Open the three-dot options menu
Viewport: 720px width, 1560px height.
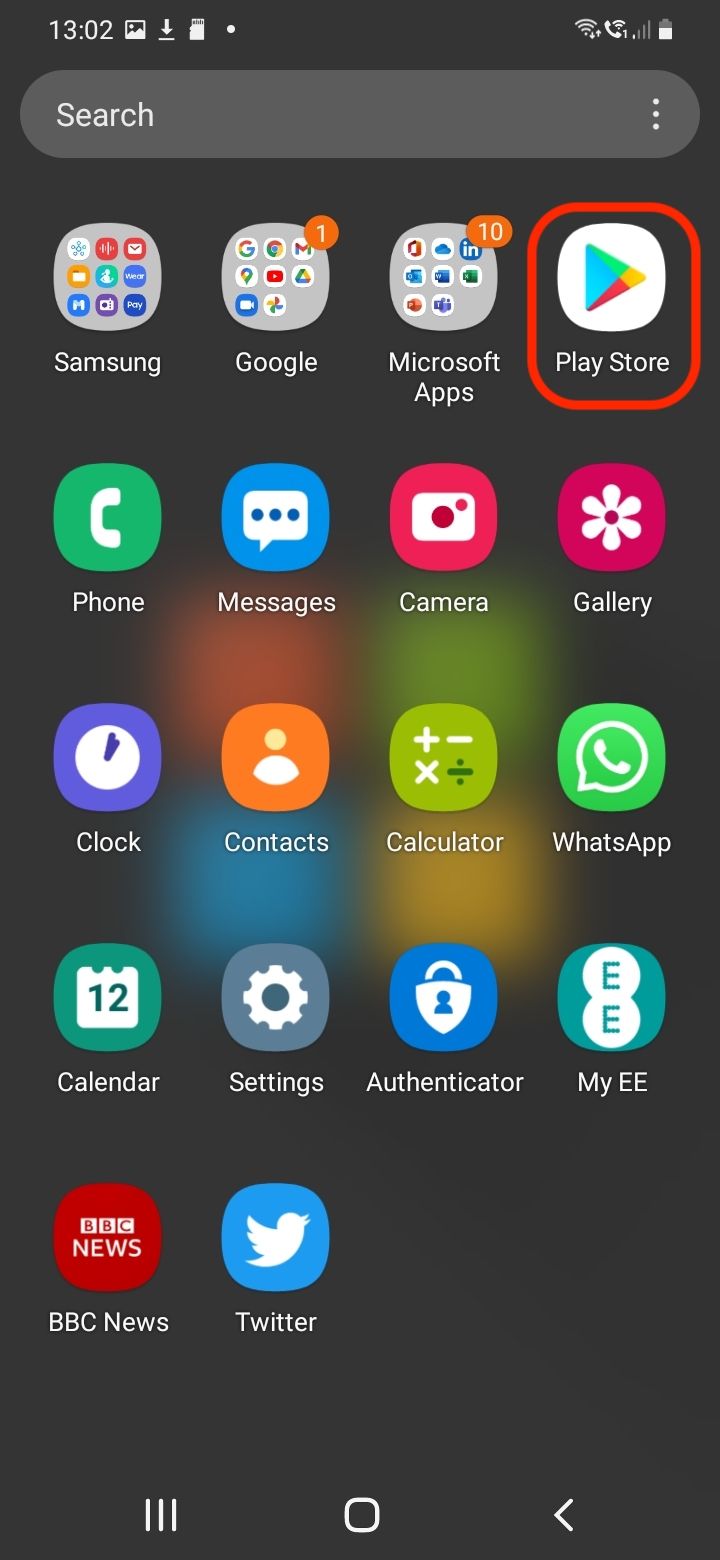click(x=656, y=114)
